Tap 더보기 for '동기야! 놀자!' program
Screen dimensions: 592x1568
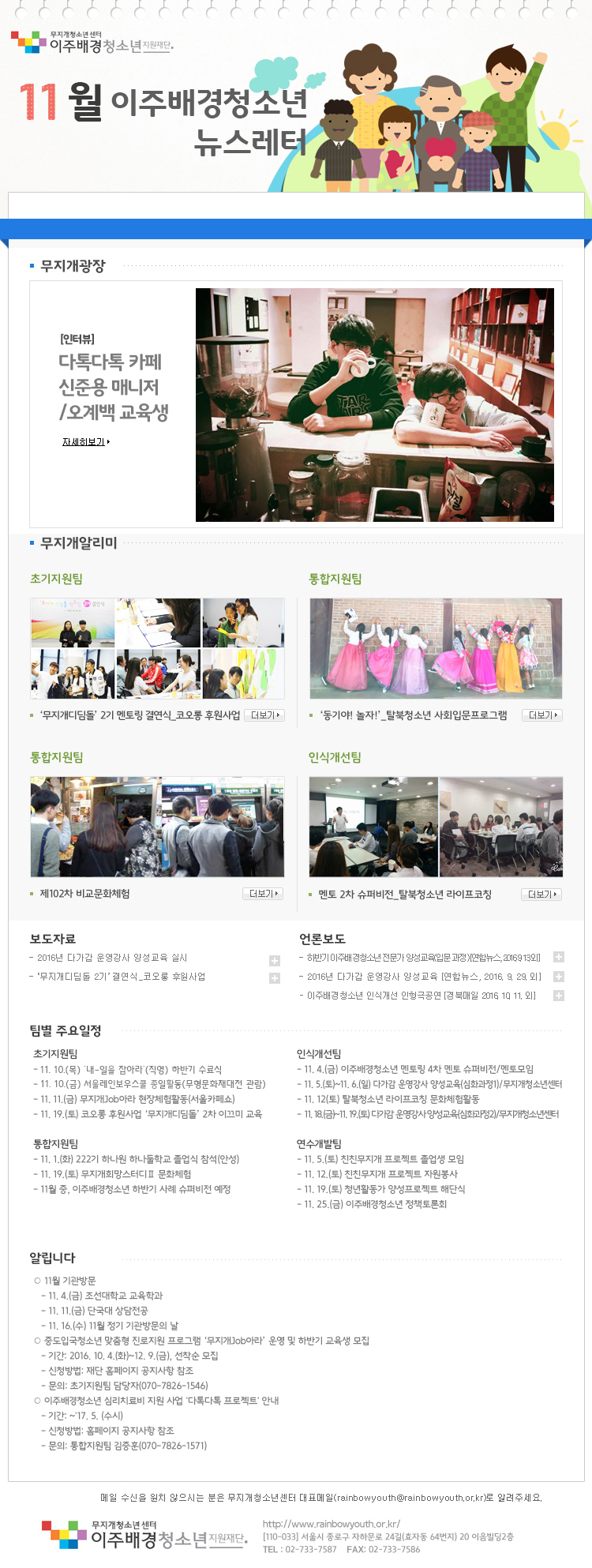point(542,715)
